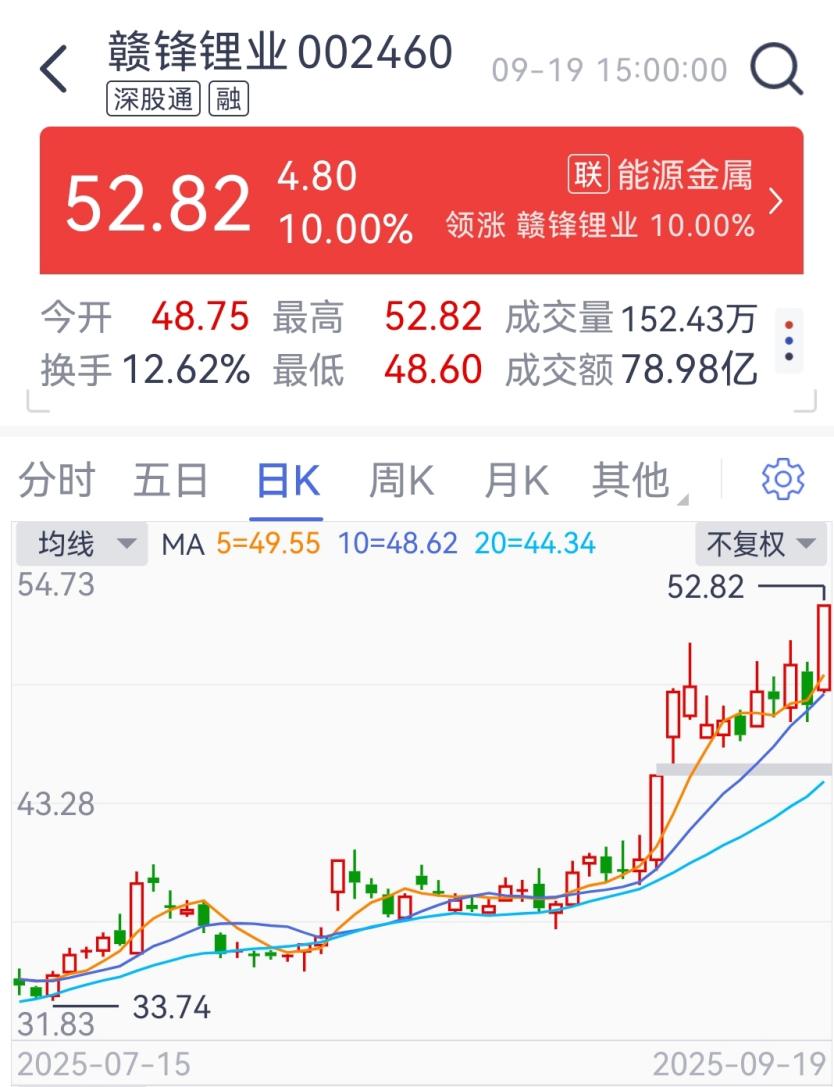Switch to the 五日 chart tab
834x1087 pixels.
(171, 481)
